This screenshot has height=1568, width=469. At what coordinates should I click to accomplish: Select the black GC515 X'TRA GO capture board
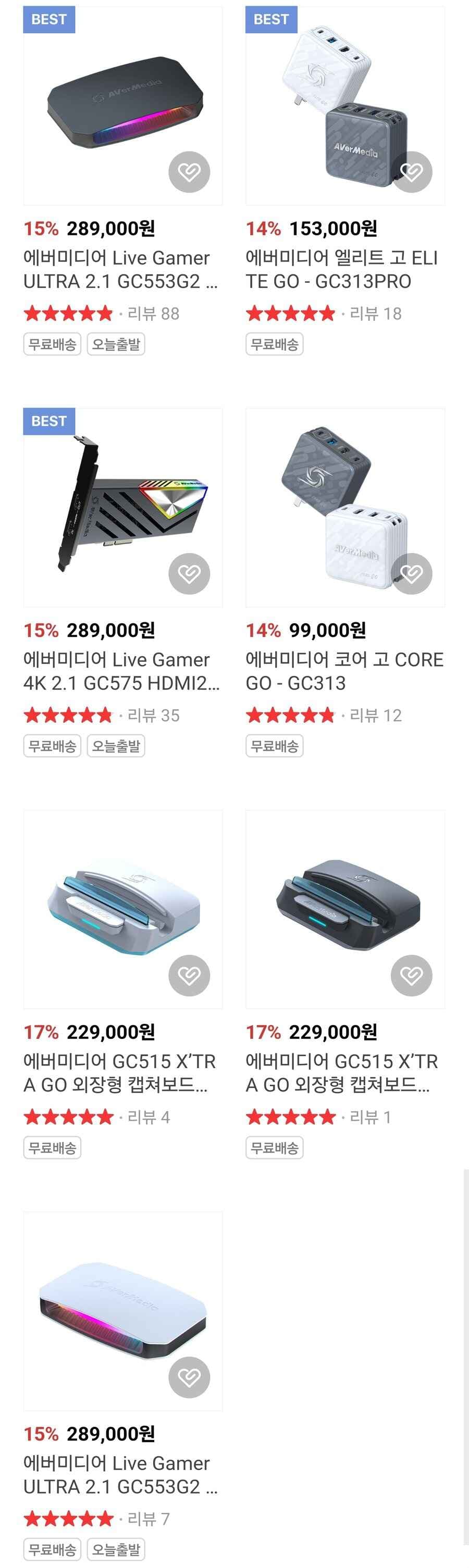click(x=341, y=1073)
